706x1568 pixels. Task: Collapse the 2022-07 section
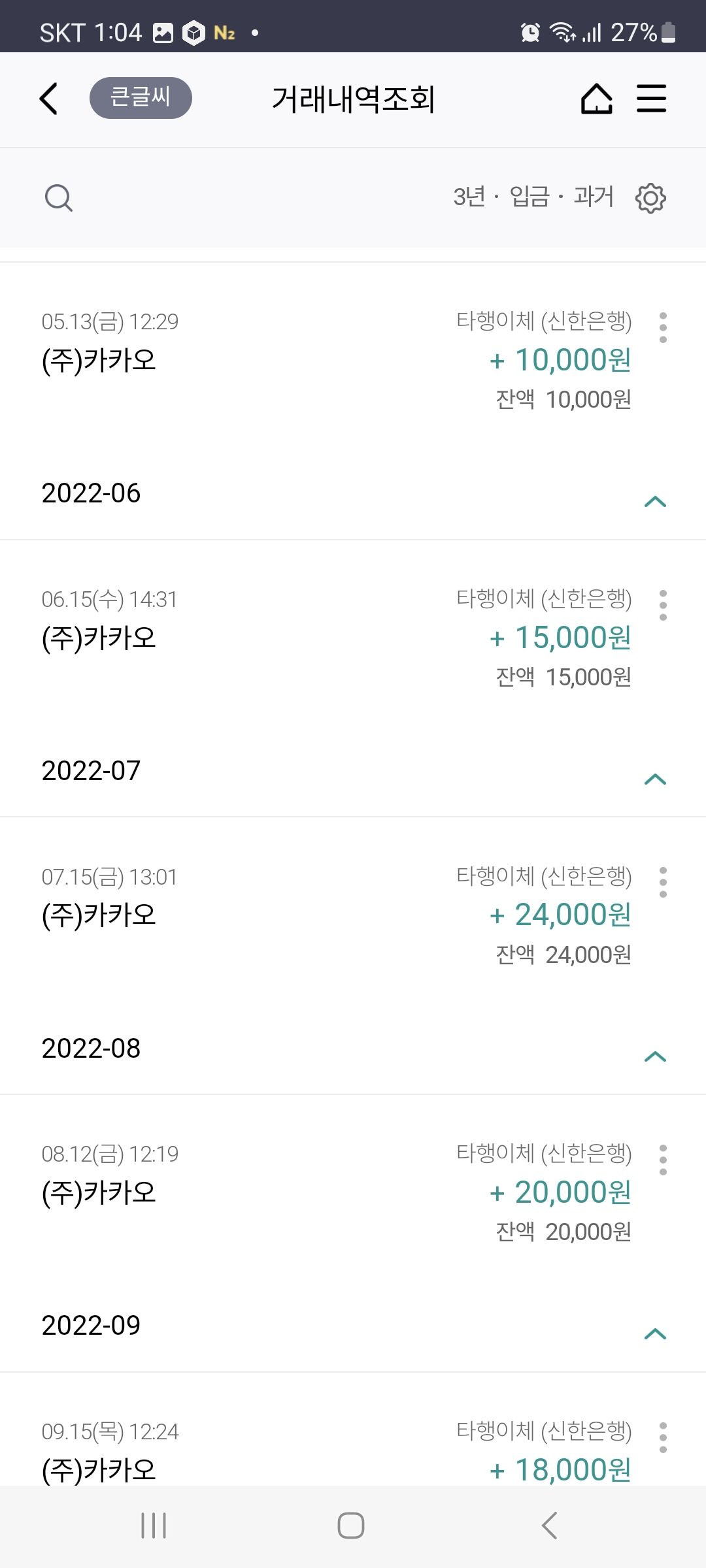click(x=655, y=779)
